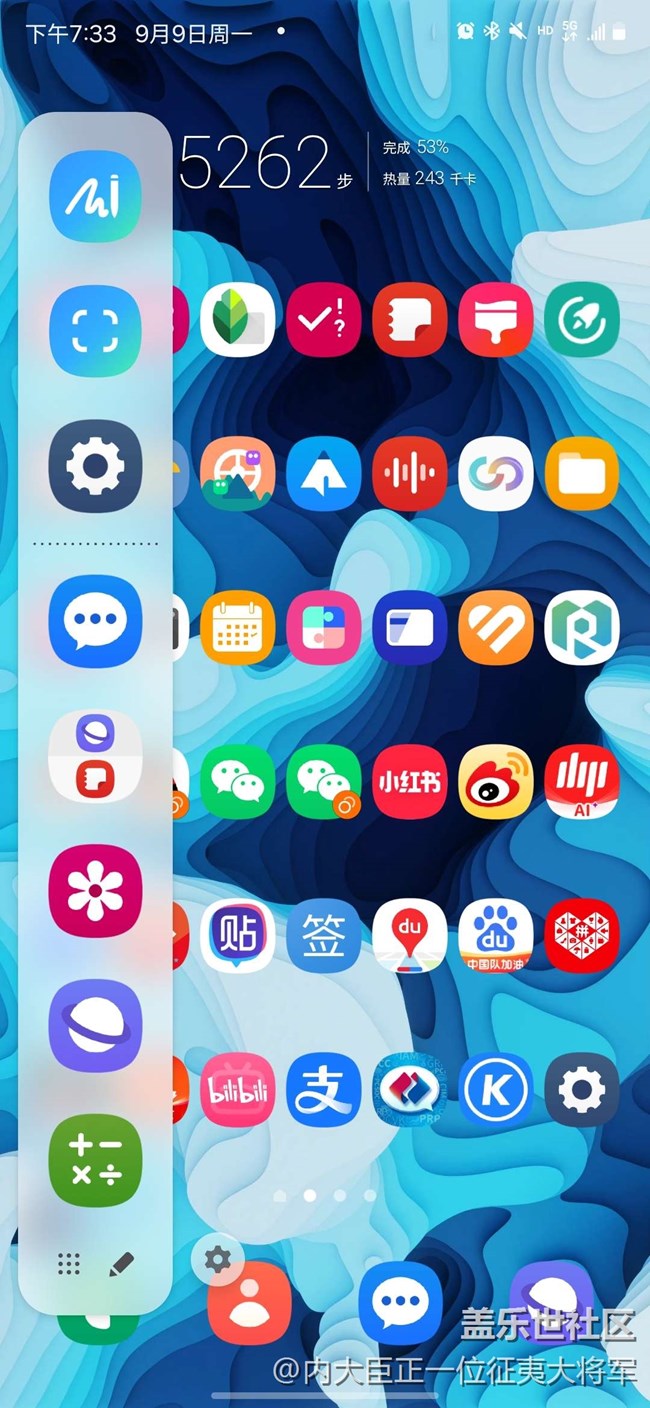The width and height of the screenshot is (650, 1408).
Task: Launch the bilibili app
Action: pos(237,1089)
